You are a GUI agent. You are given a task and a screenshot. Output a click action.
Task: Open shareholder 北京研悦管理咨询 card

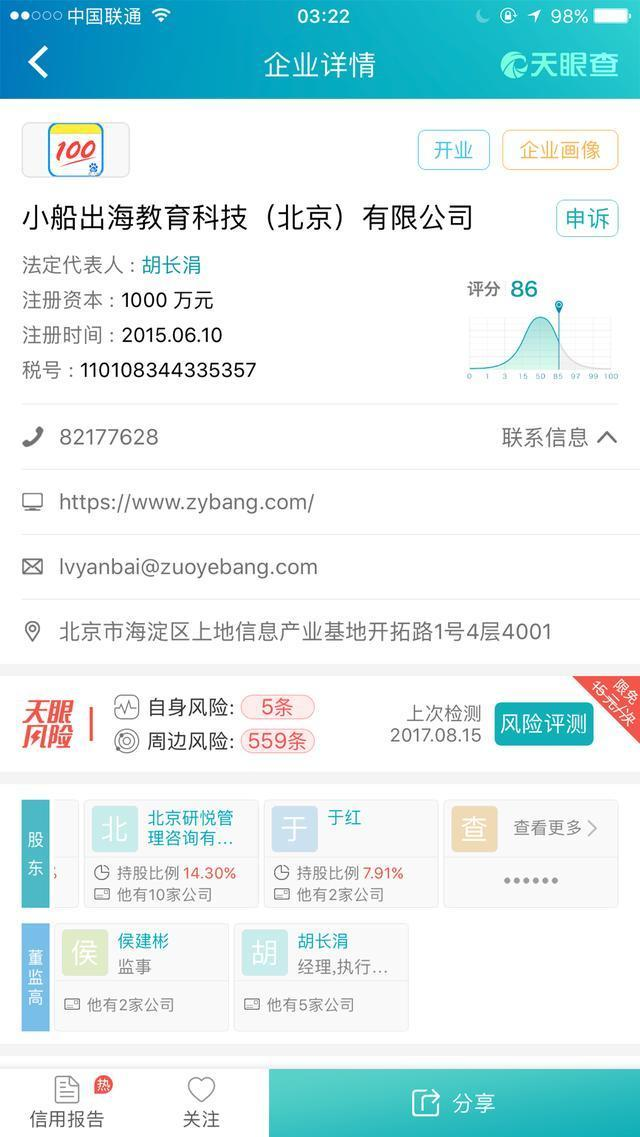pyautogui.click(x=171, y=853)
